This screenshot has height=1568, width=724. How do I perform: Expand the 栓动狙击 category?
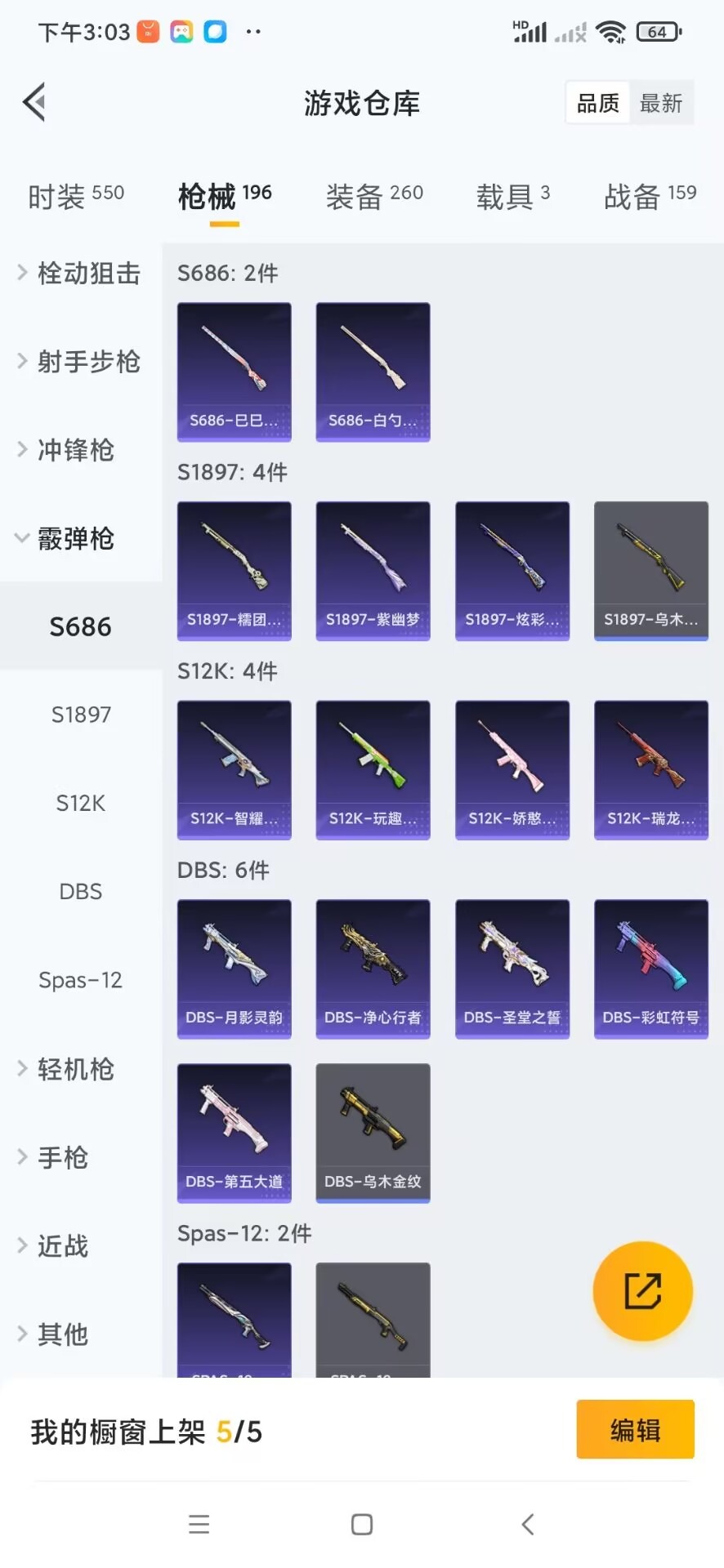coord(80,273)
